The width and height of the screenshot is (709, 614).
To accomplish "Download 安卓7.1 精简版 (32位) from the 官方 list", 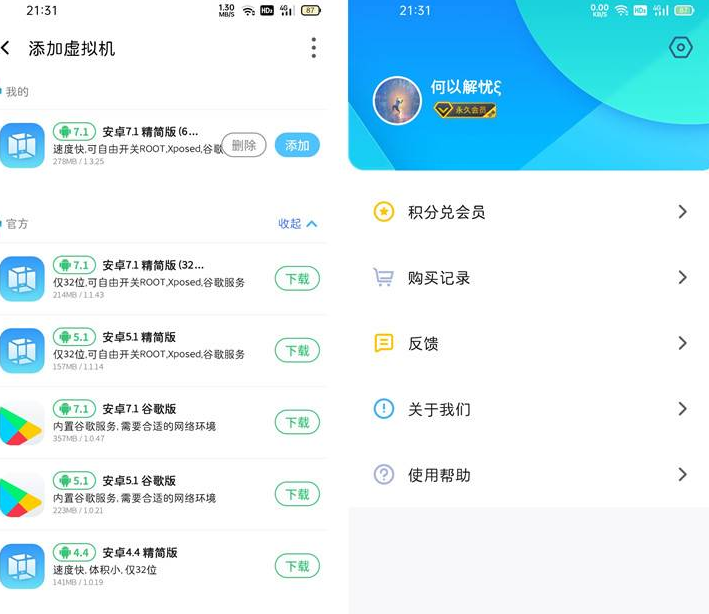I will pos(297,279).
